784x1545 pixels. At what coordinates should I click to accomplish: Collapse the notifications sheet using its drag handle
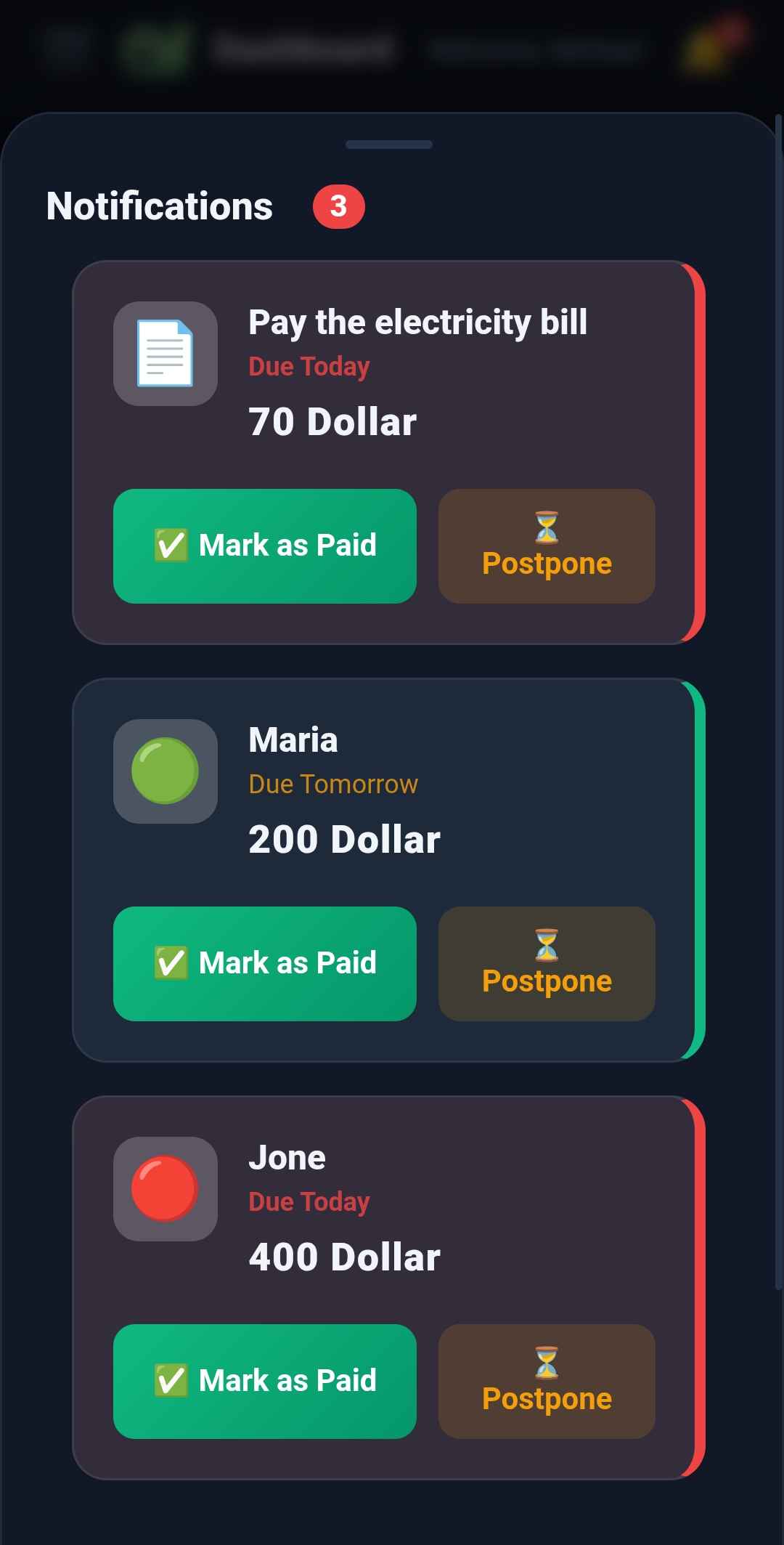pyautogui.click(x=392, y=144)
